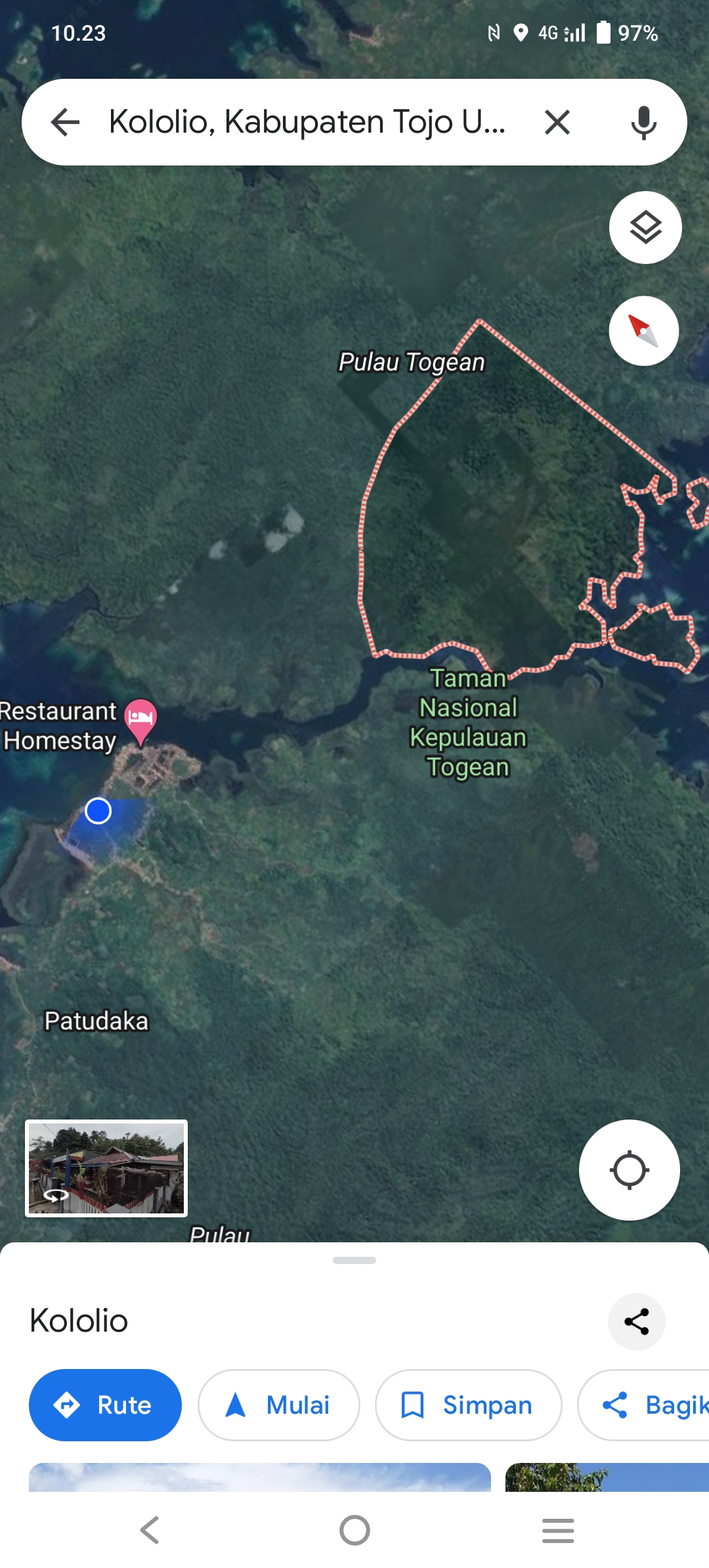Open the map layers selector

point(645,228)
